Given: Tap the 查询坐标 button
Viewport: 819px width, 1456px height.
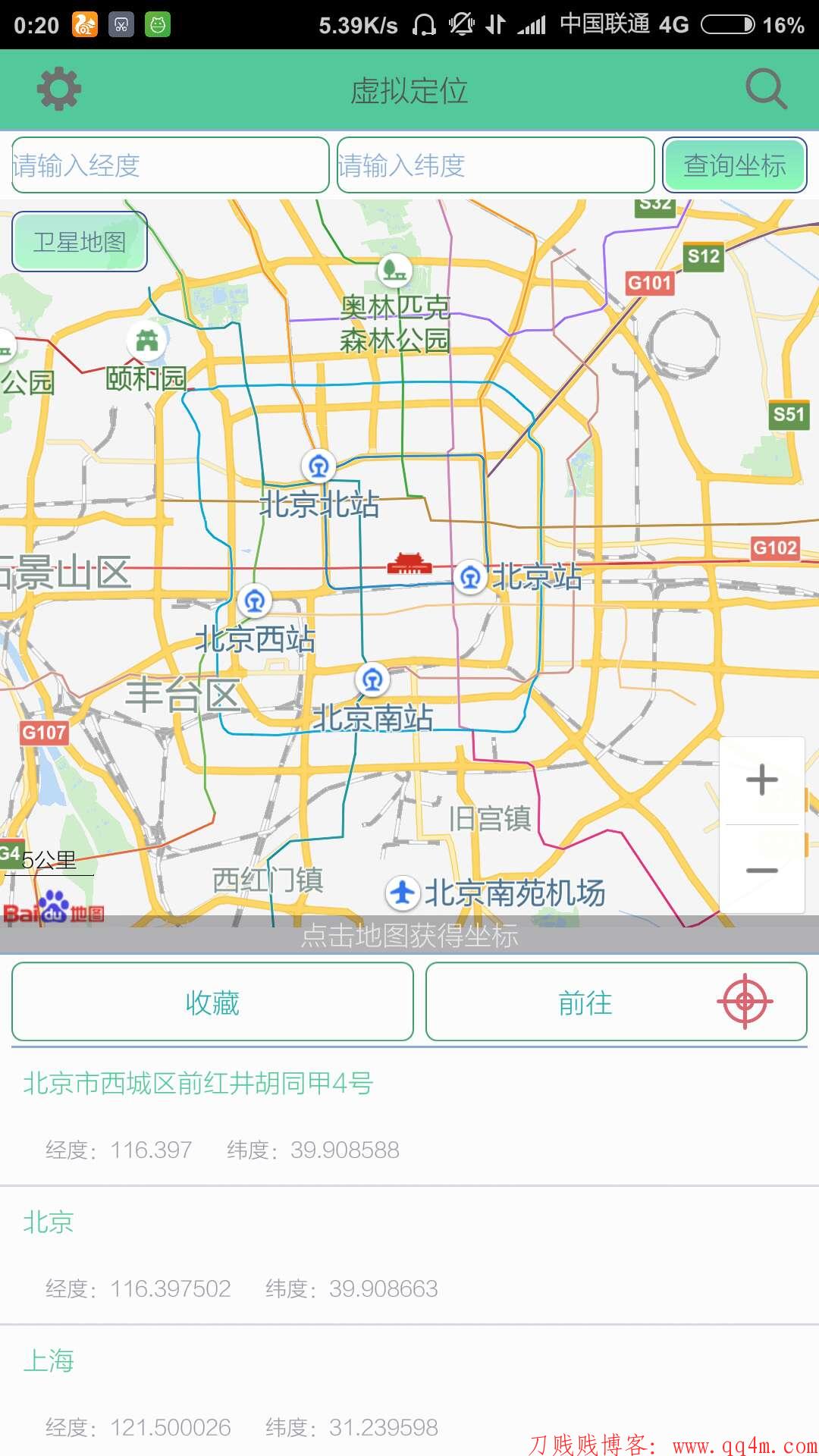Looking at the screenshot, I should 734,165.
